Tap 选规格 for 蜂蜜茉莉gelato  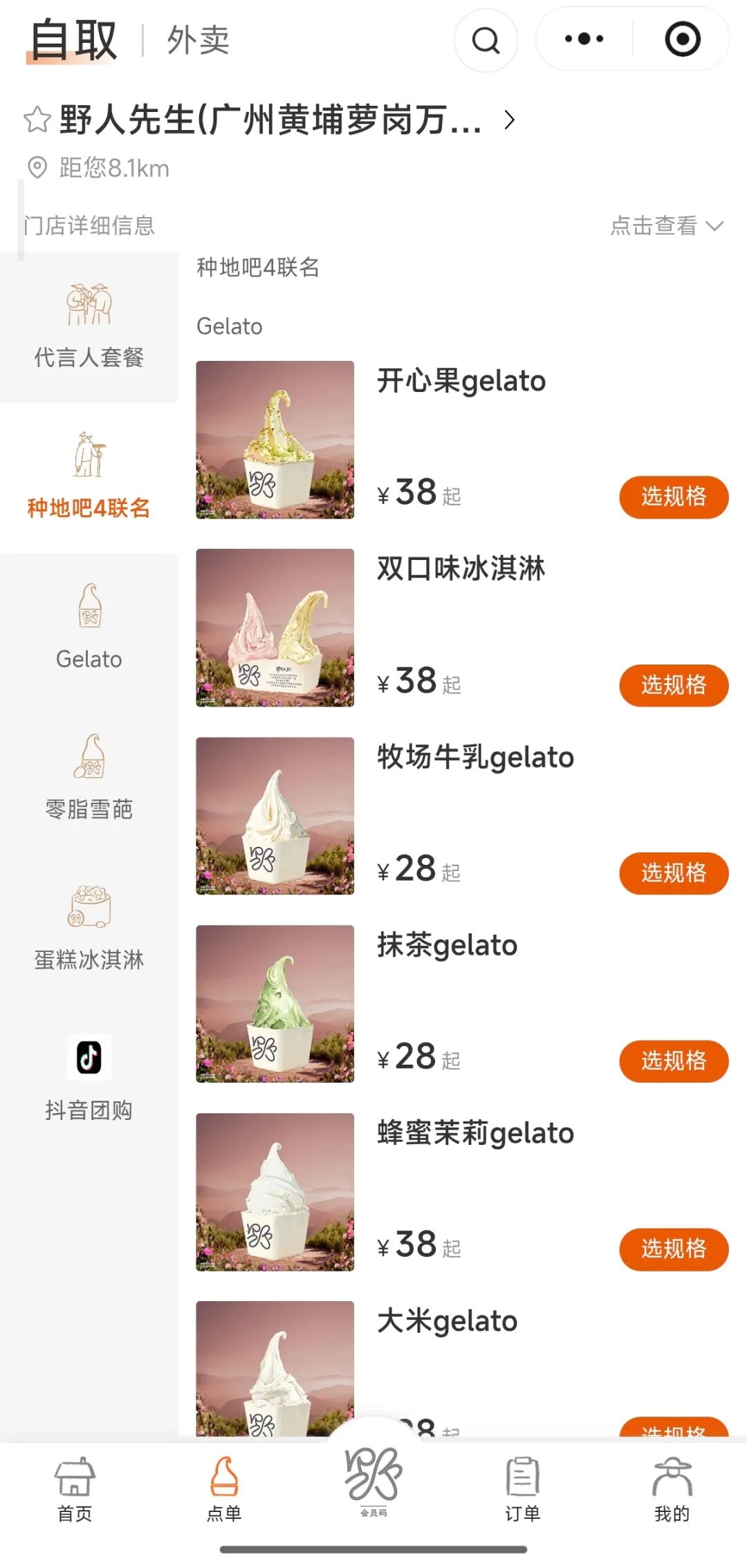coord(674,1250)
